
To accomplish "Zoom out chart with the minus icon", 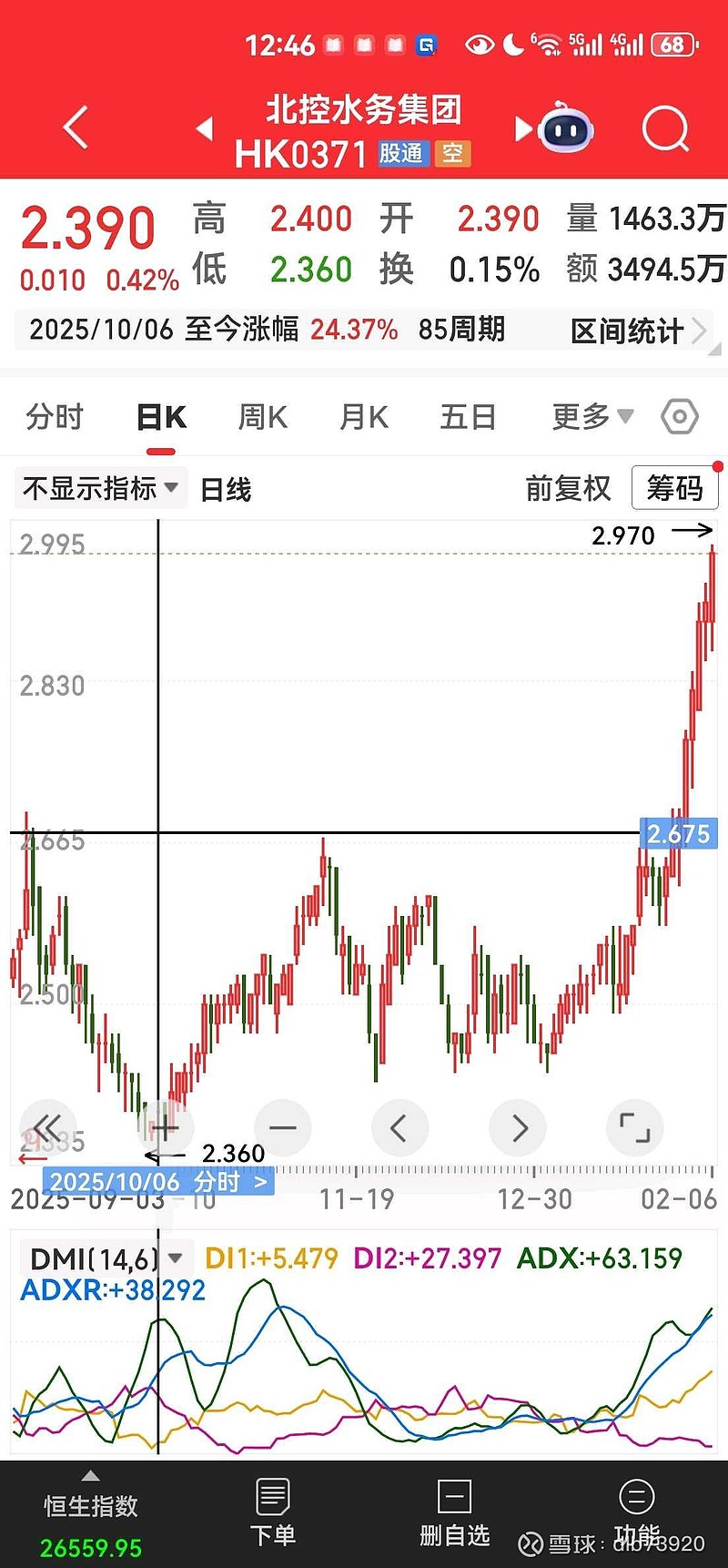I will point(282,1127).
